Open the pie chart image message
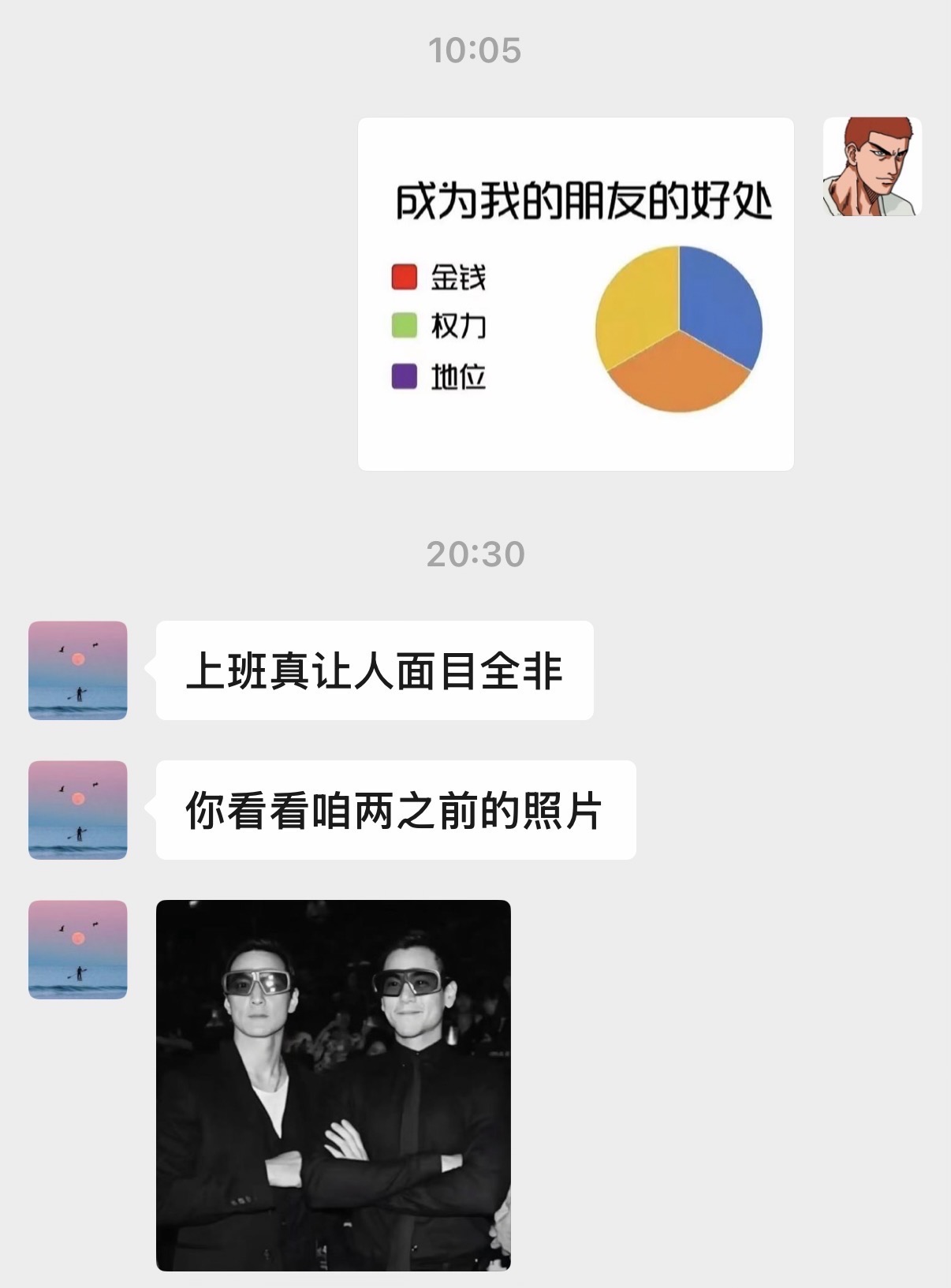Screen dimensions: 951x1288 pyautogui.click(x=576, y=294)
